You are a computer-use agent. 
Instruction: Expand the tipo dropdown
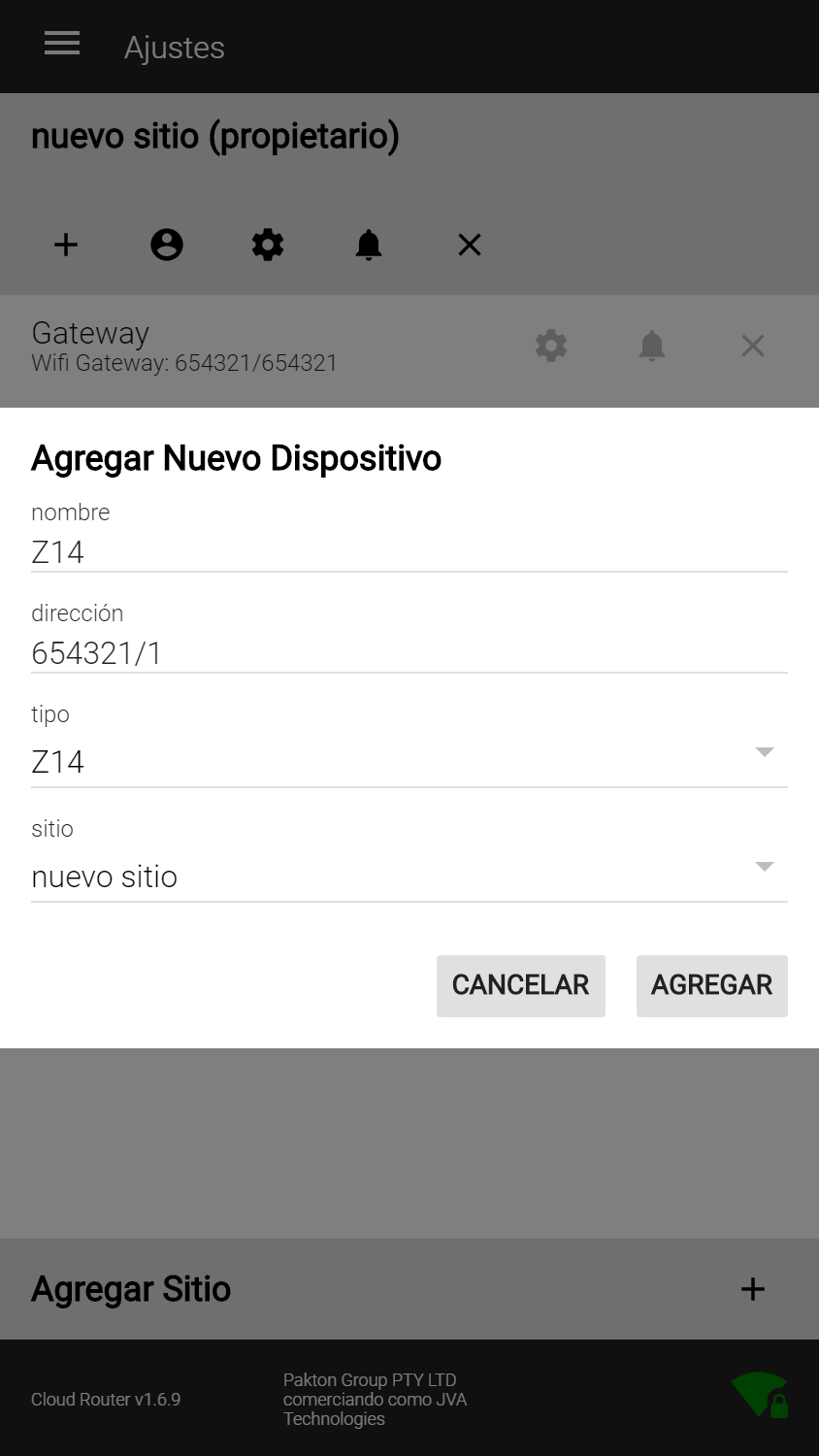point(409,762)
